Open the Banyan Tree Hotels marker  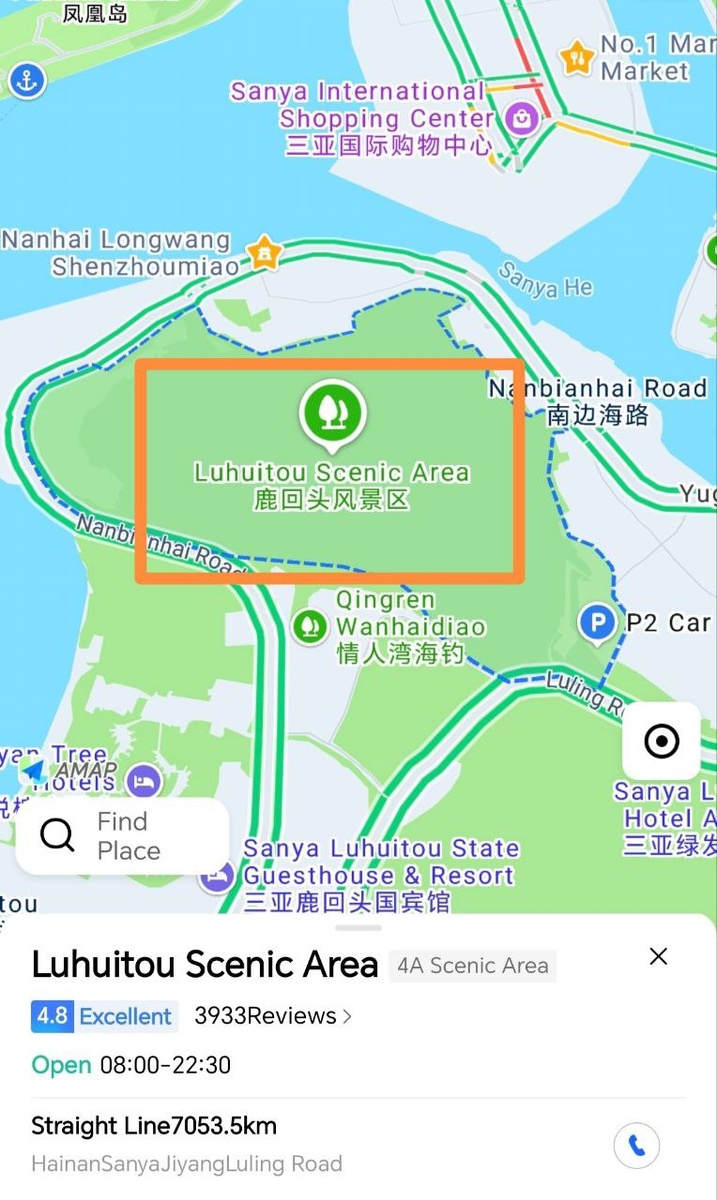pyautogui.click(x=146, y=781)
